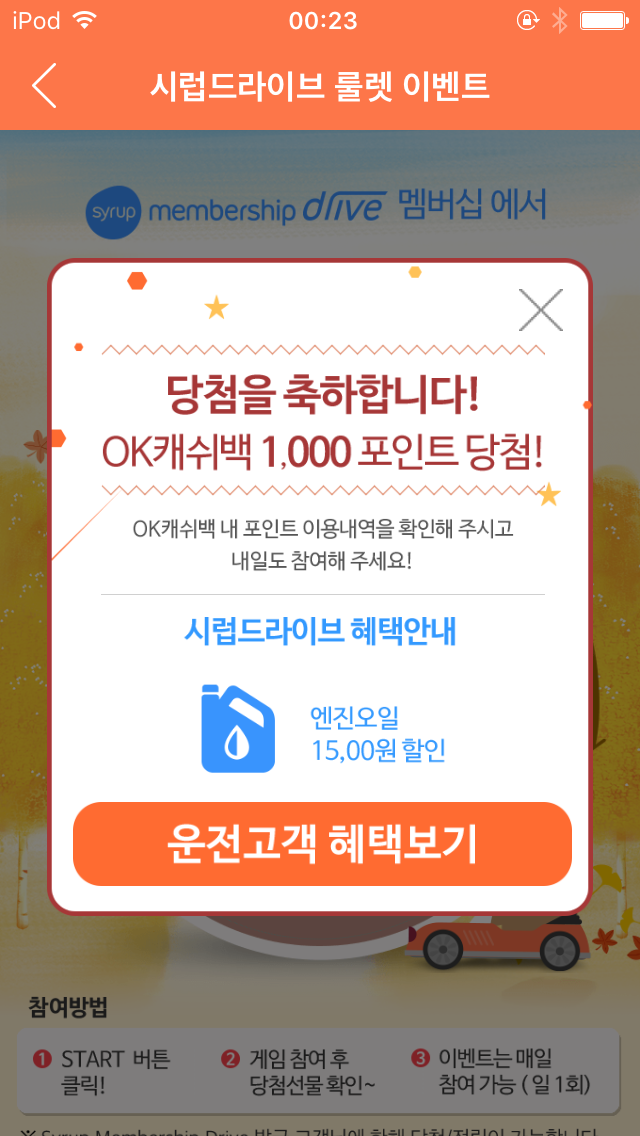Open 운전고객 혜택보기
The image size is (640, 1136).
pos(322,844)
